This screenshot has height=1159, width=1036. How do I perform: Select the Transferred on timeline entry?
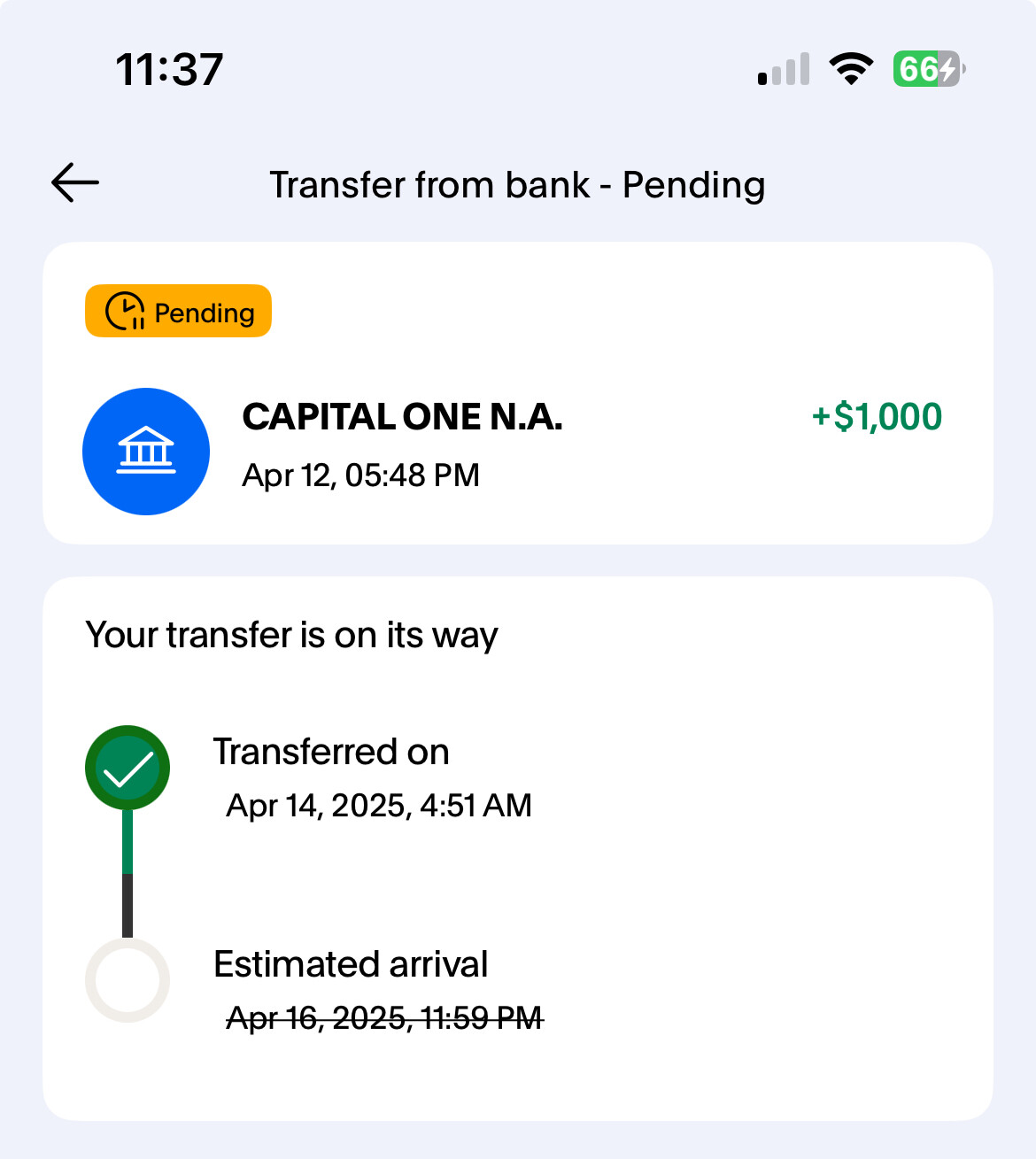tap(332, 751)
